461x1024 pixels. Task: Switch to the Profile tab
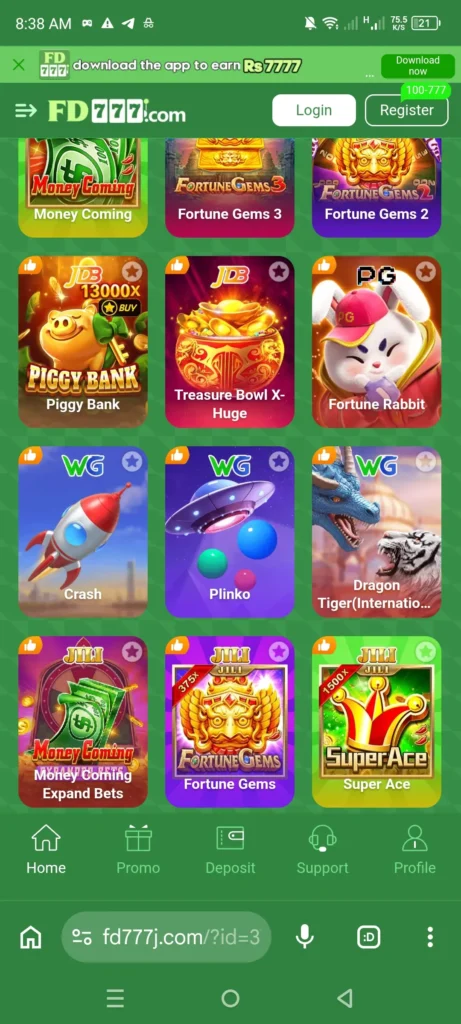click(415, 850)
